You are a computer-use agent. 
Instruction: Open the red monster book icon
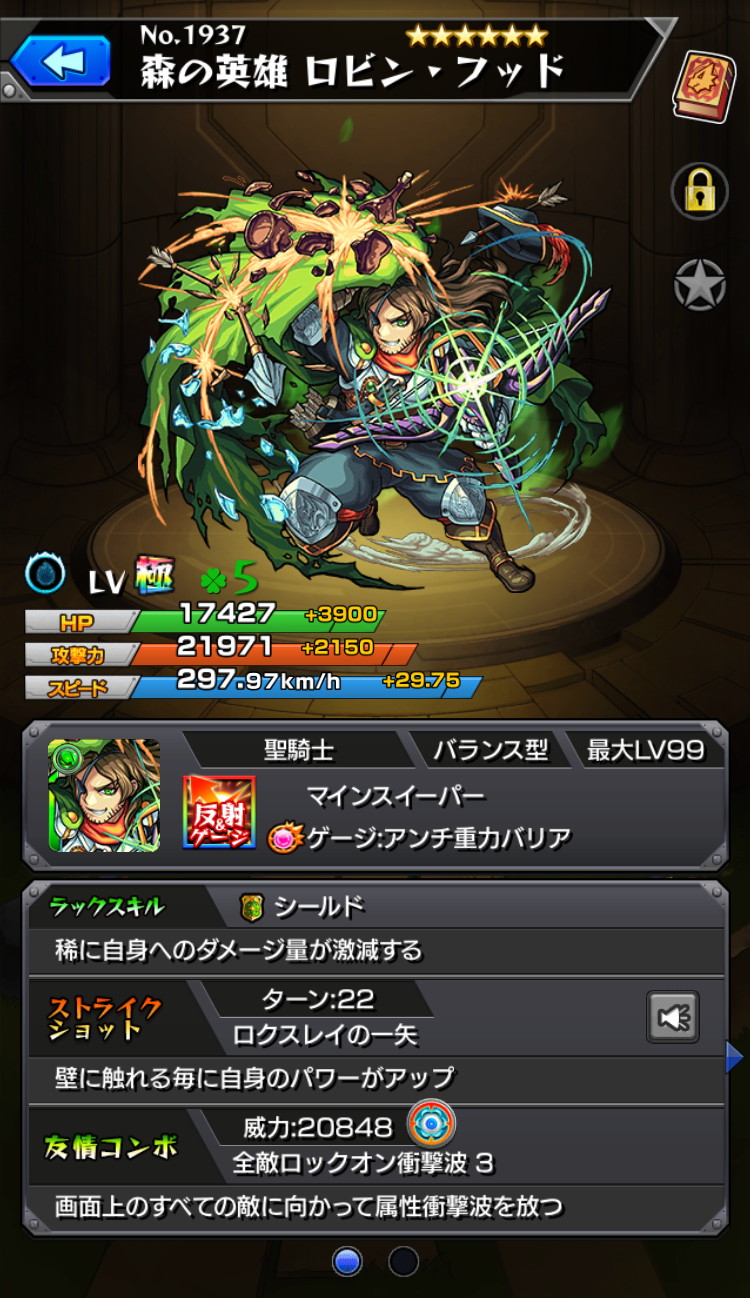pos(702,86)
